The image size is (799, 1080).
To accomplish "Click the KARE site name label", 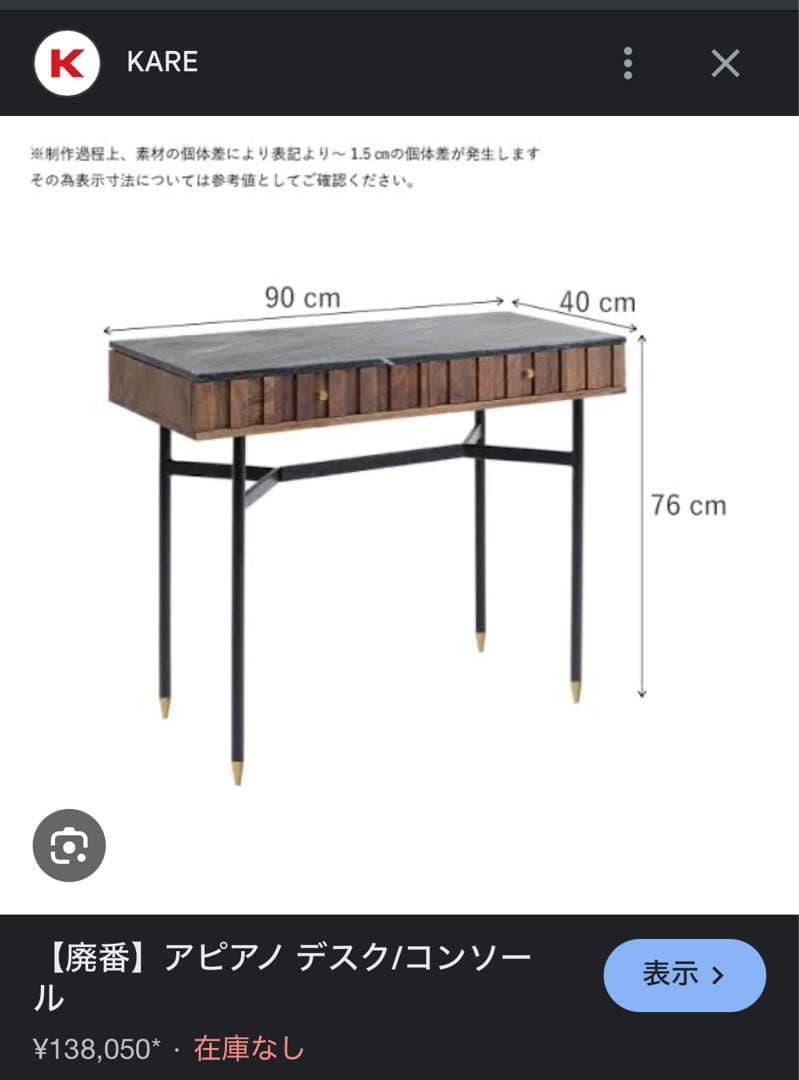I will pyautogui.click(x=163, y=63).
